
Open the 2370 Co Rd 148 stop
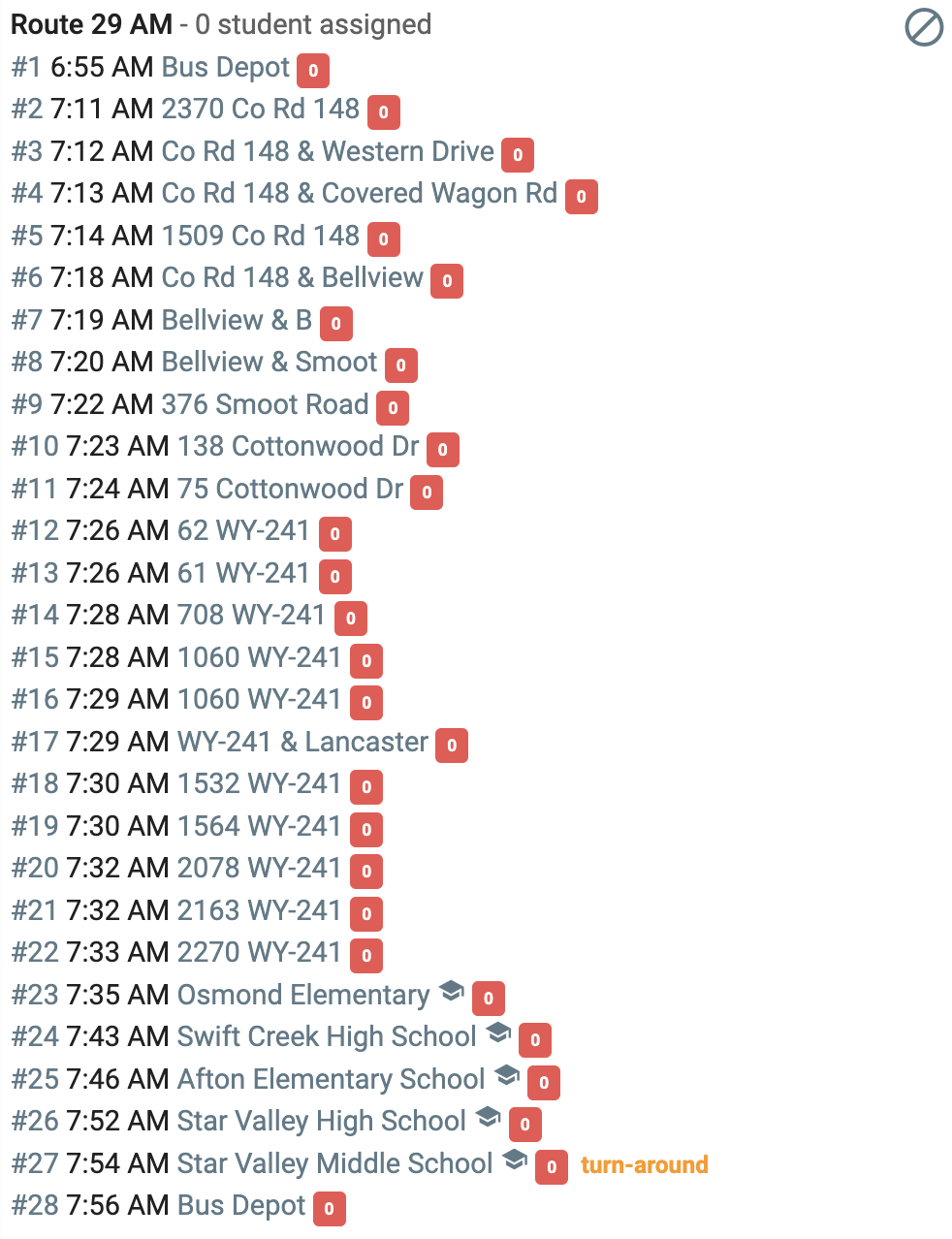261,109
